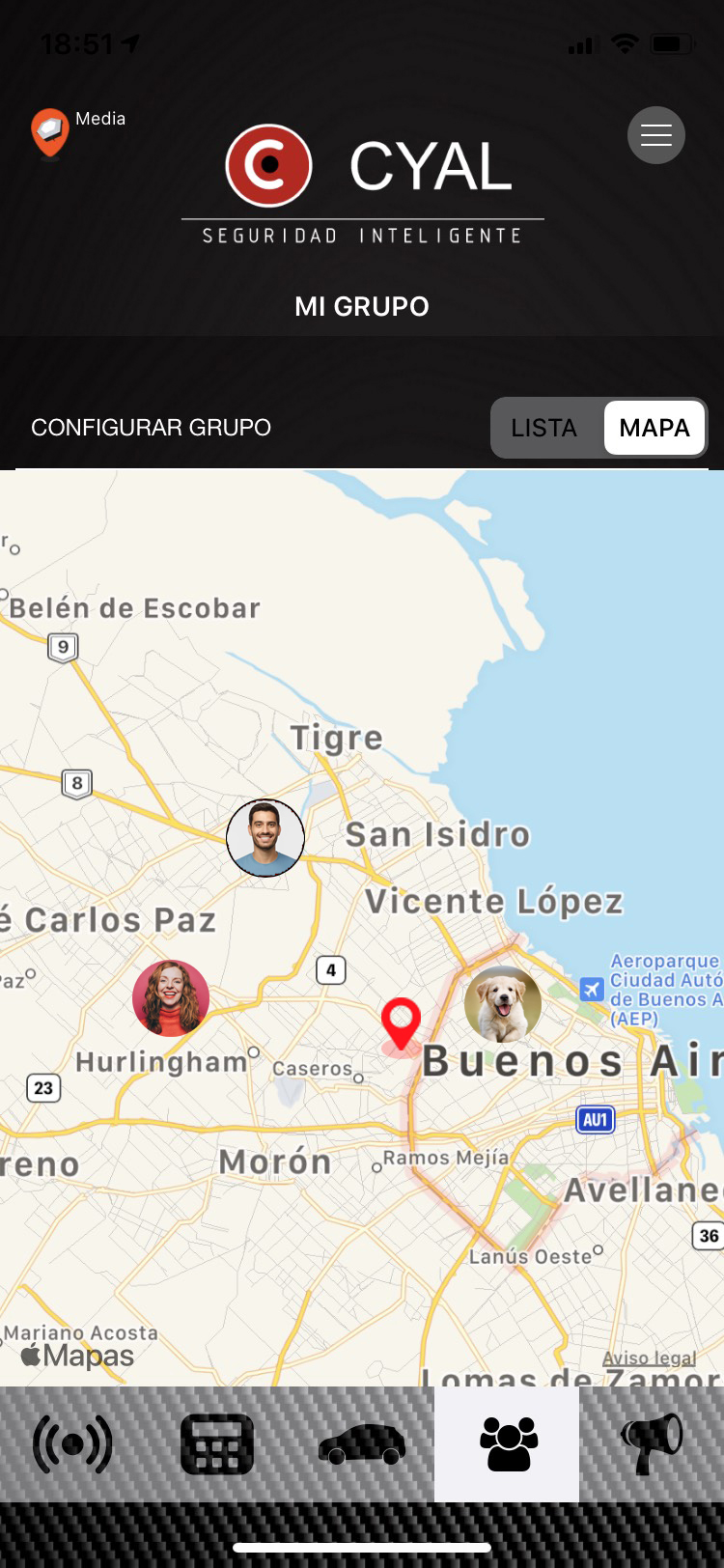Open the car vehicle tab

click(362, 1444)
